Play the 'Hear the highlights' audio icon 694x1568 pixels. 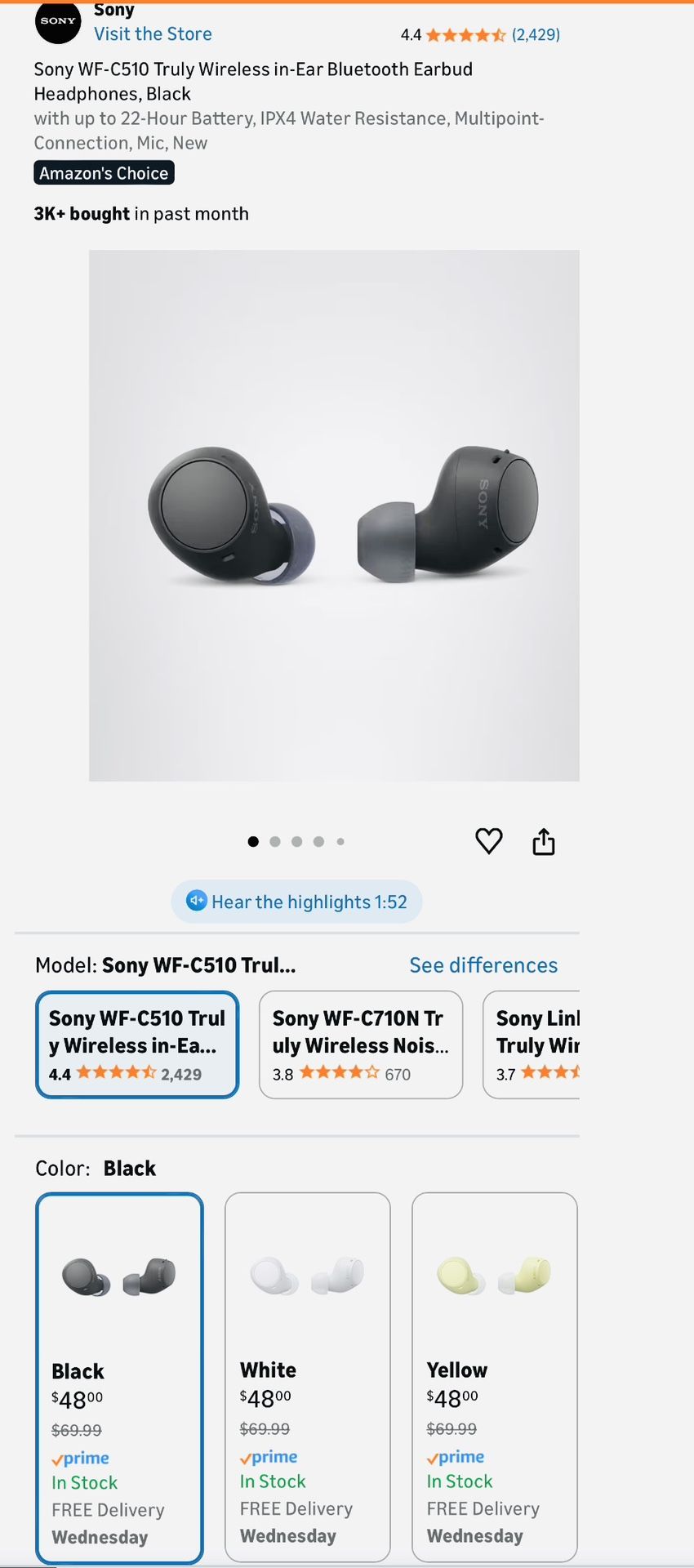196,902
